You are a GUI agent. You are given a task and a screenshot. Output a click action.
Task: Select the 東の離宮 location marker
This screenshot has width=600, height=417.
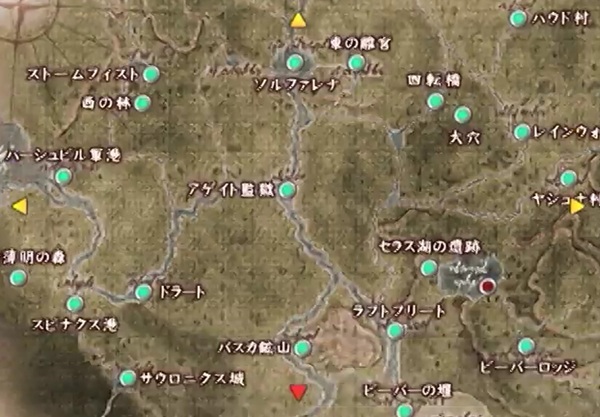(356, 63)
